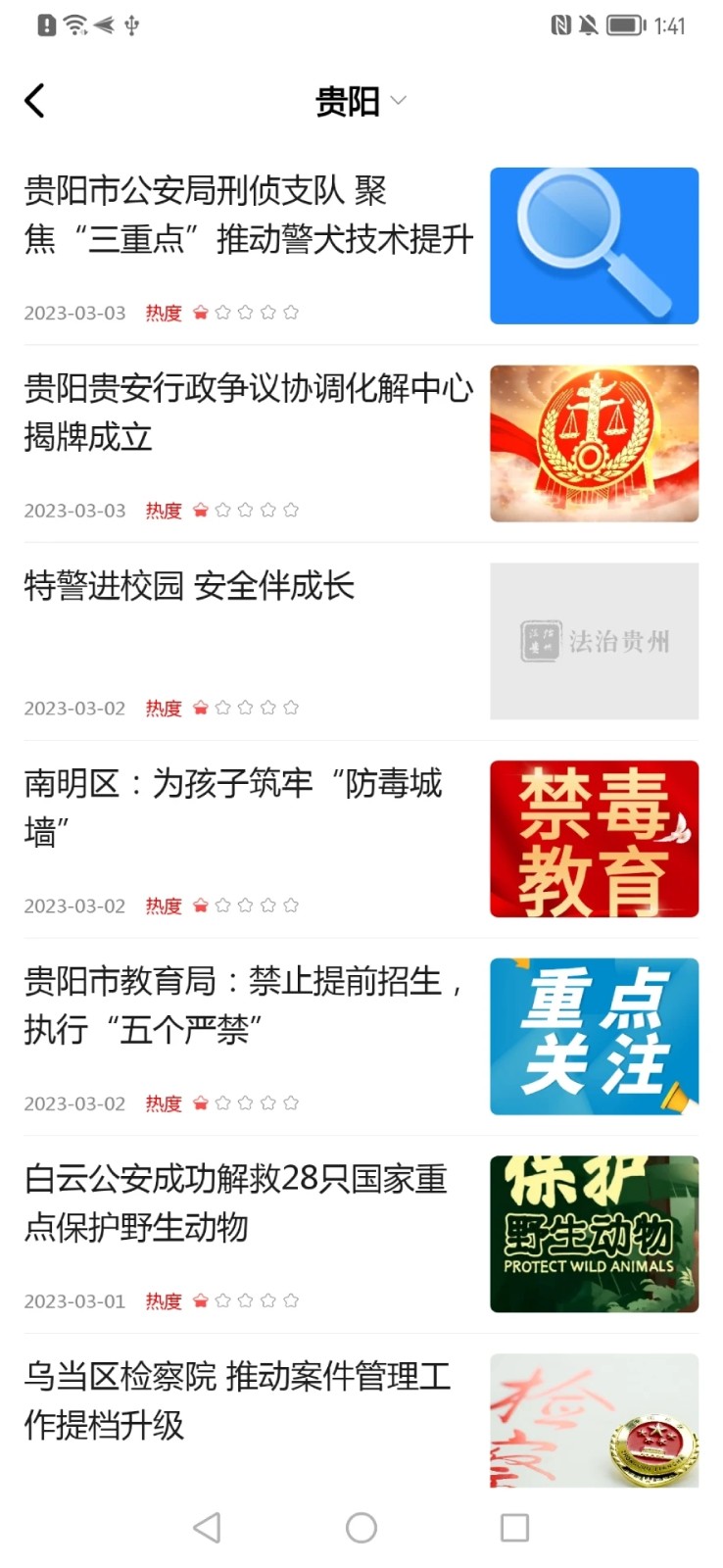The width and height of the screenshot is (723, 1568).
Task: Tap the magnifying glass thumbnail of the police dog article
Action: (x=594, y=245)
